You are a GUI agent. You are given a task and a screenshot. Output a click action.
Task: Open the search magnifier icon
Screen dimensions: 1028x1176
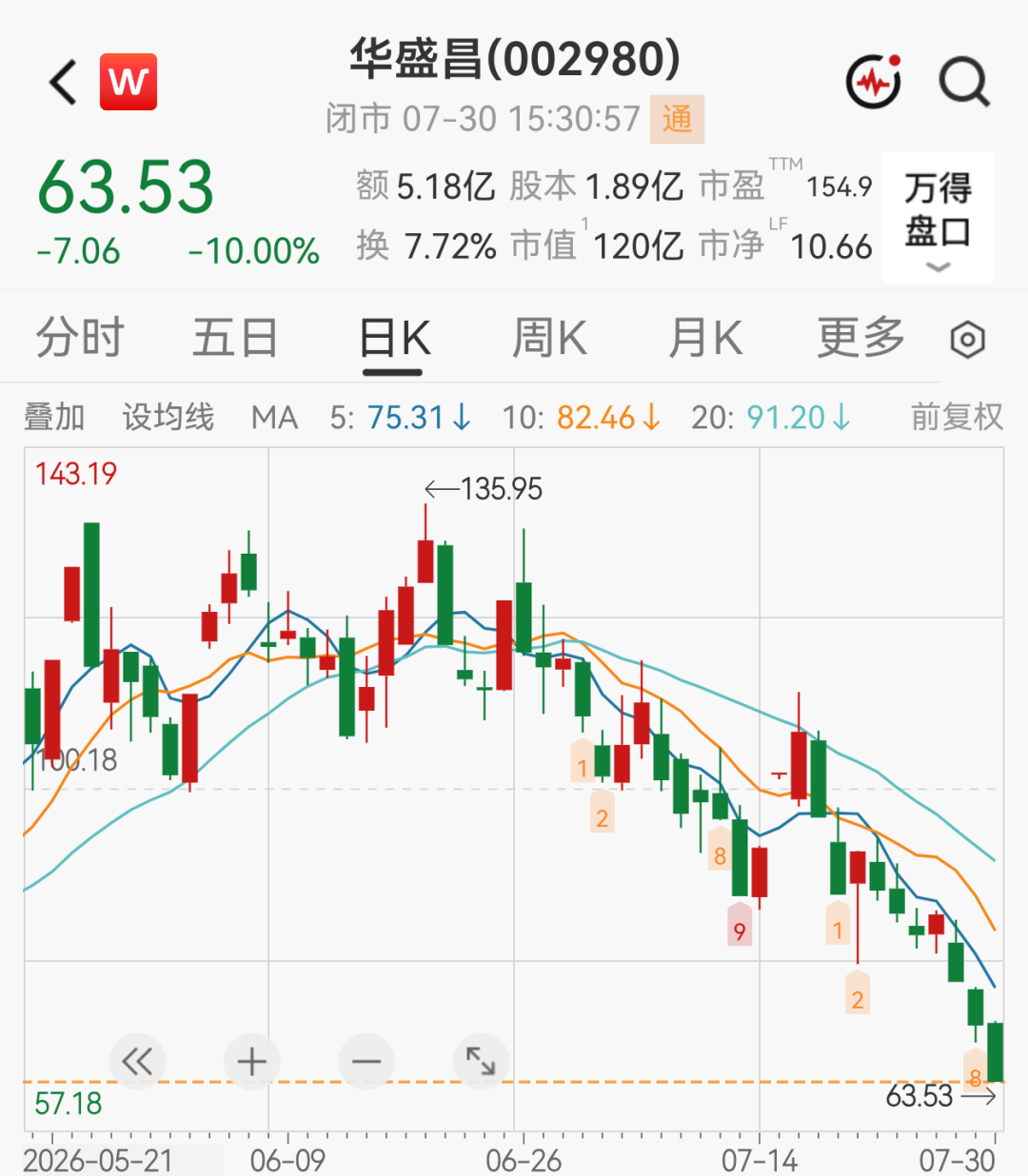(964, 82)
